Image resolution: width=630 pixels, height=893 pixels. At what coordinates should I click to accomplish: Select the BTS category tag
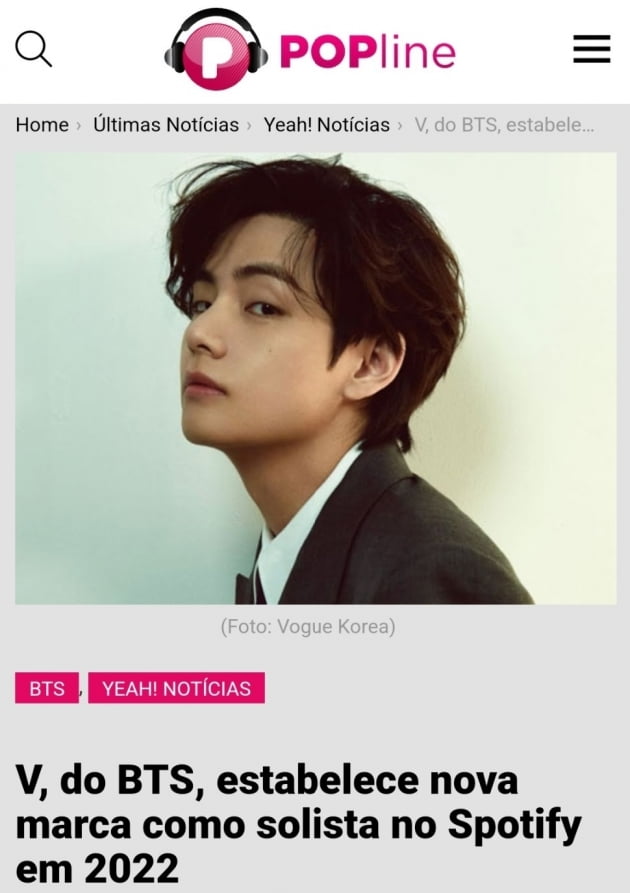47,688
